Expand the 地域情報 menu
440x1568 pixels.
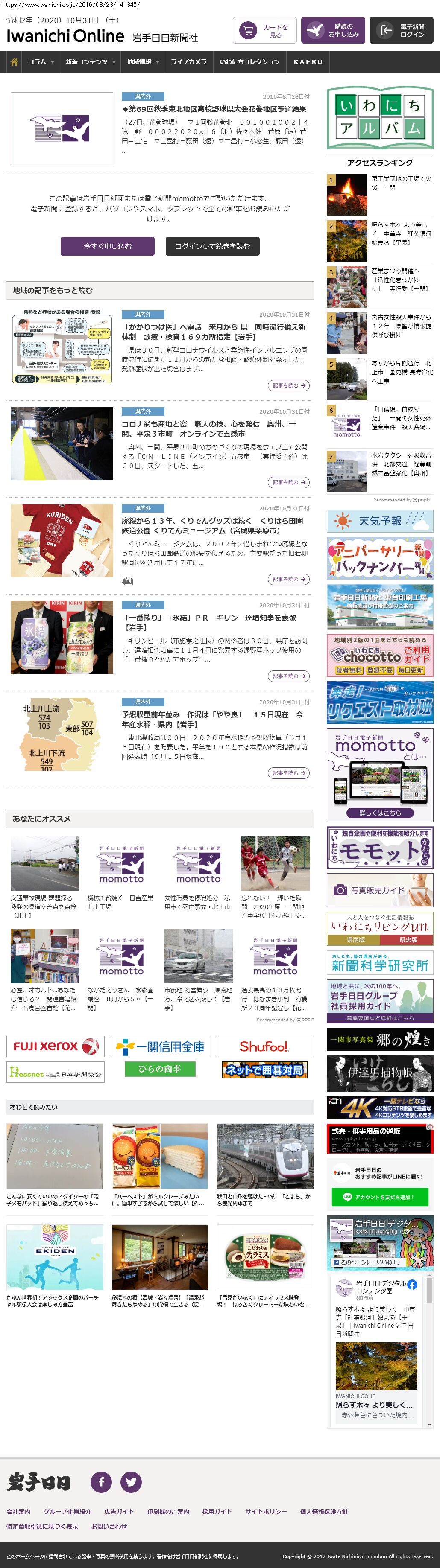(143, 61)
